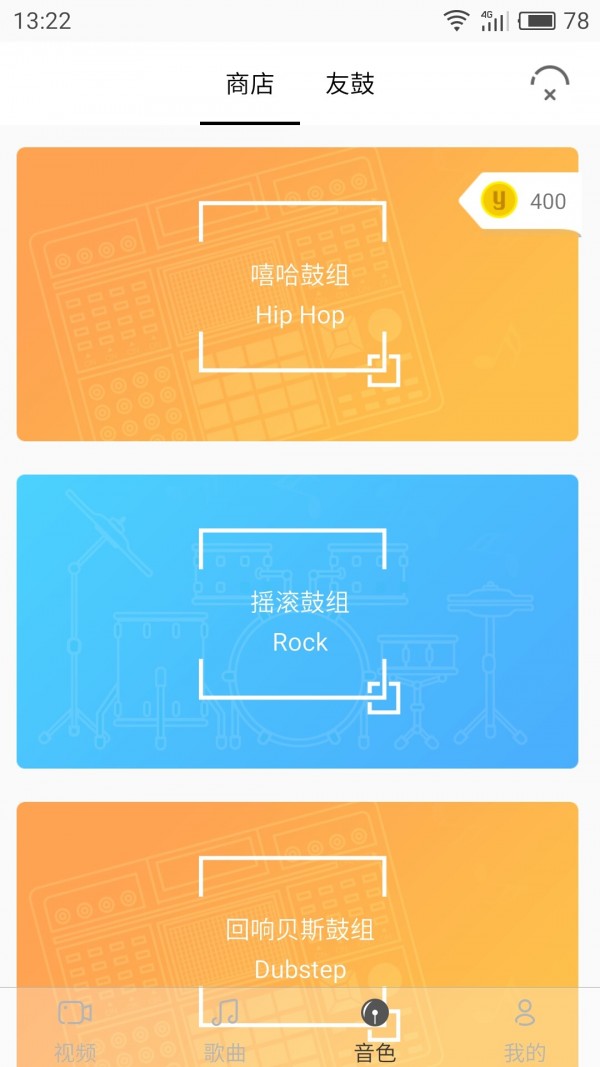
Task: Select the 音色 tab
Action: [x=375, y=1028]
